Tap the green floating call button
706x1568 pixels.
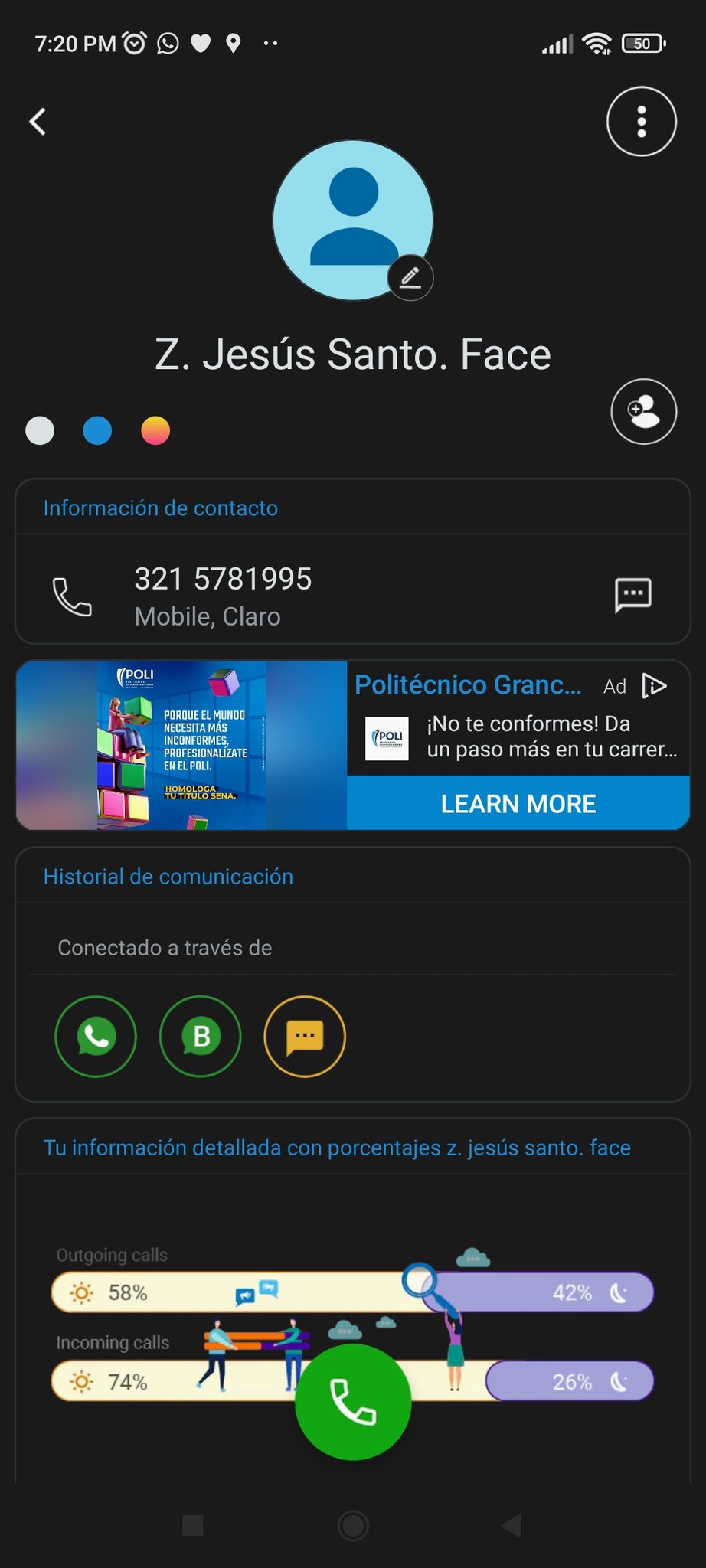coord(353,1401)
